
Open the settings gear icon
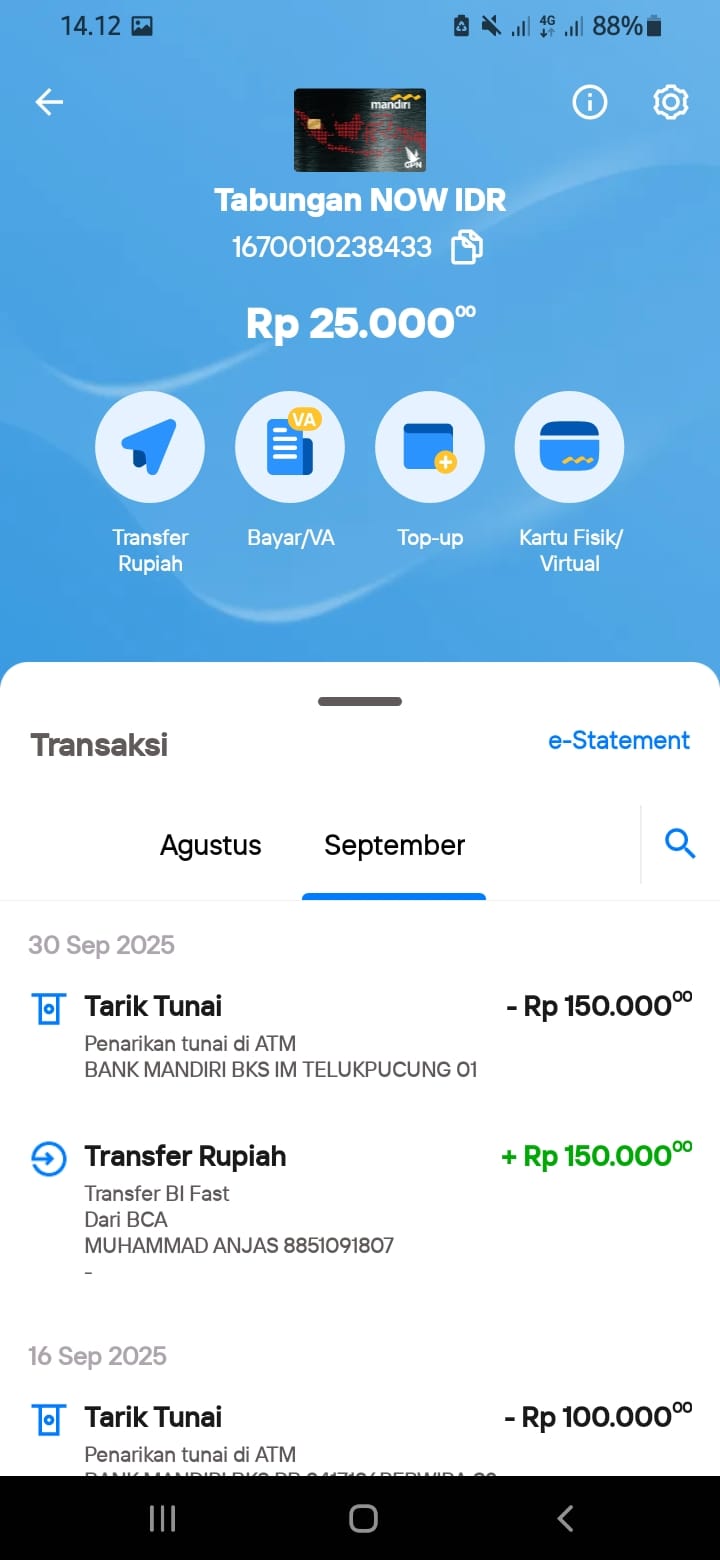click(670, 102)
